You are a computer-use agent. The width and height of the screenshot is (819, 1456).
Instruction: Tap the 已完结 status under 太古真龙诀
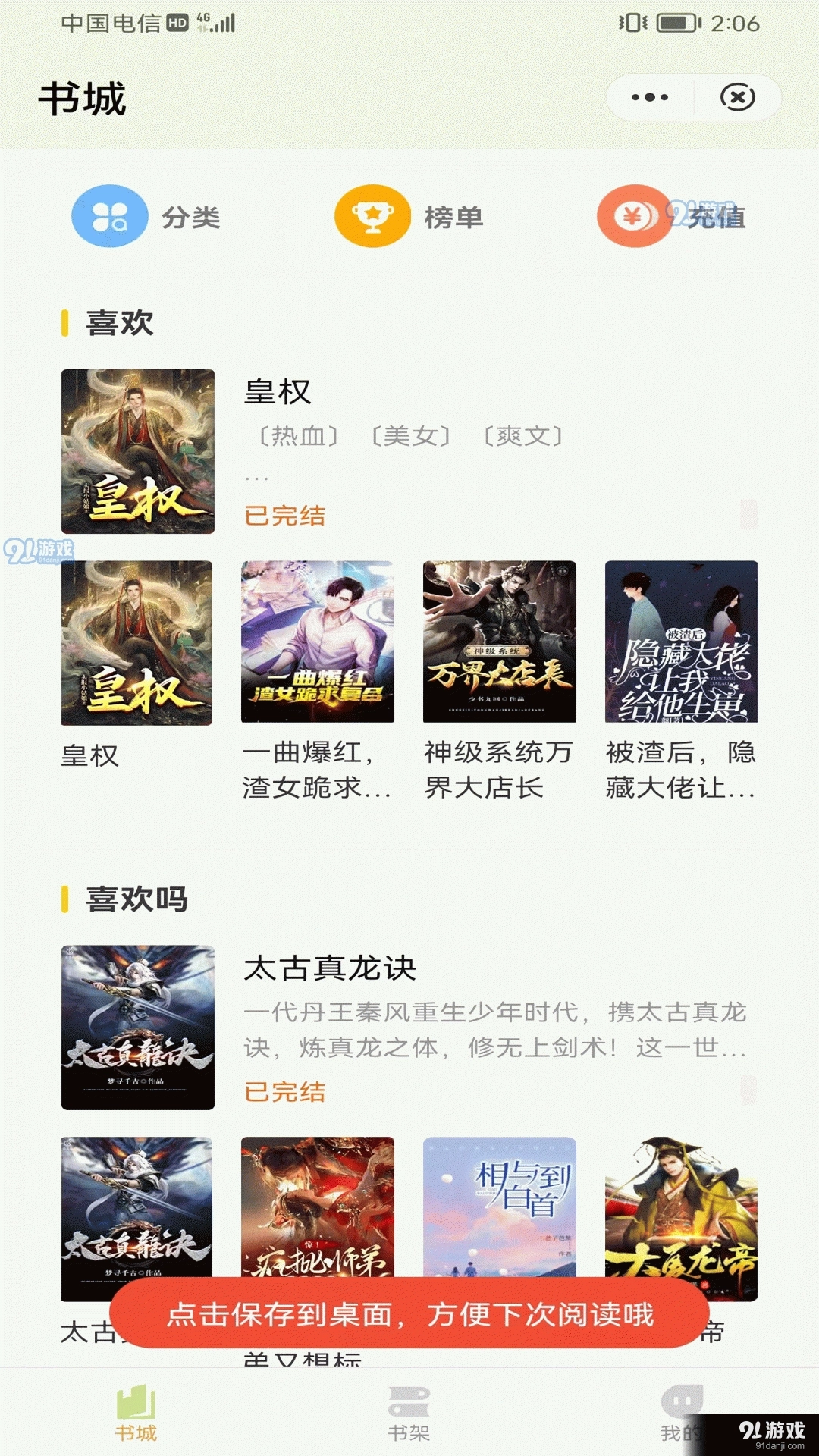(x=285, y=1091)
